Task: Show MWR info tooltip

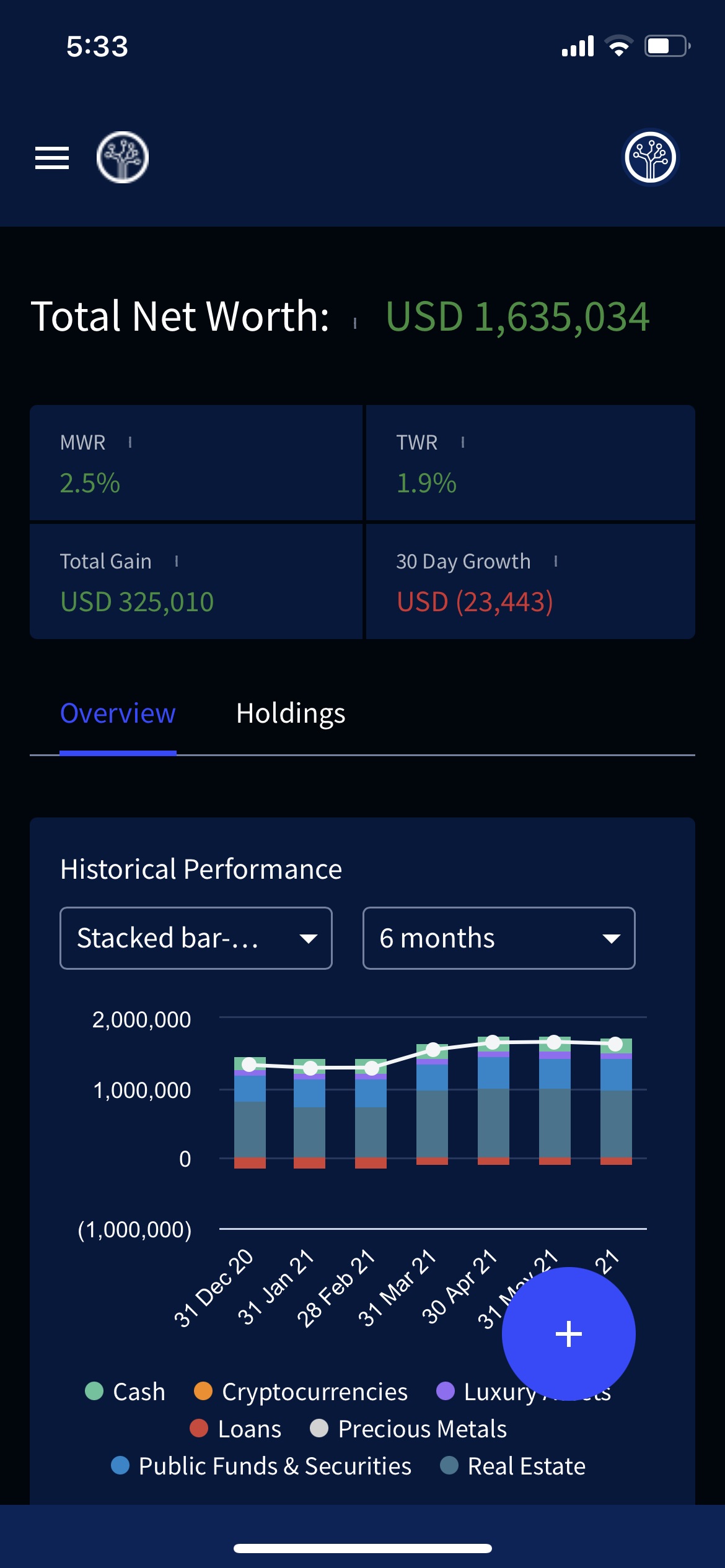Action: pos(130,442)
